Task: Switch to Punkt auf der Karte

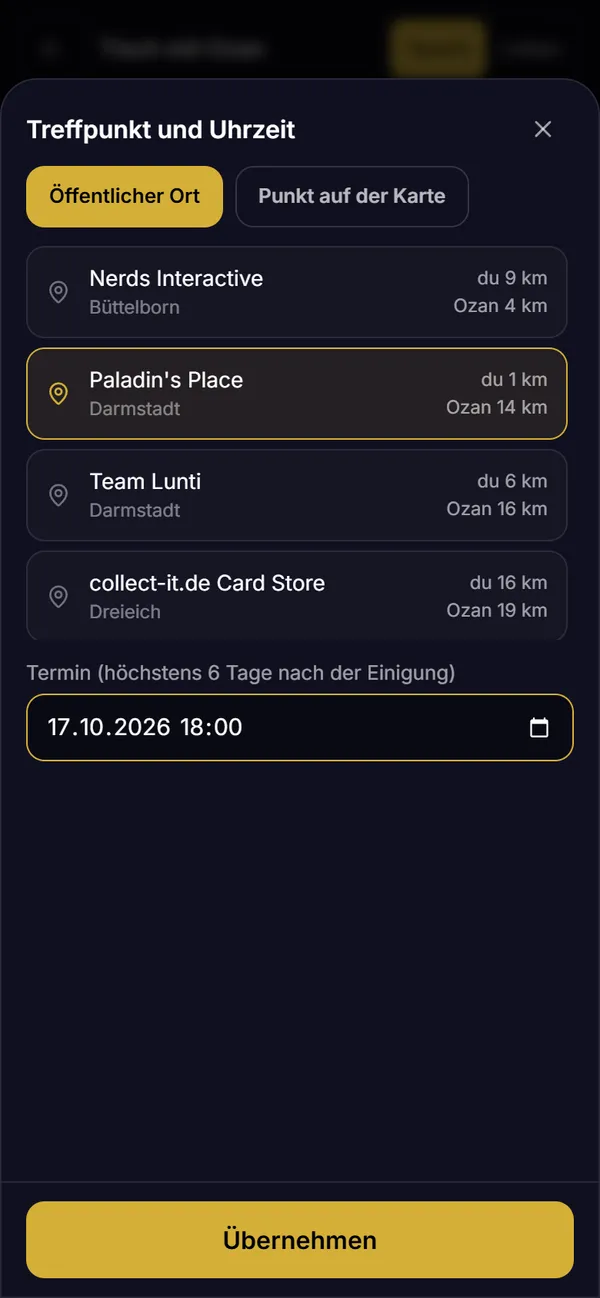Action: [352, 196]
